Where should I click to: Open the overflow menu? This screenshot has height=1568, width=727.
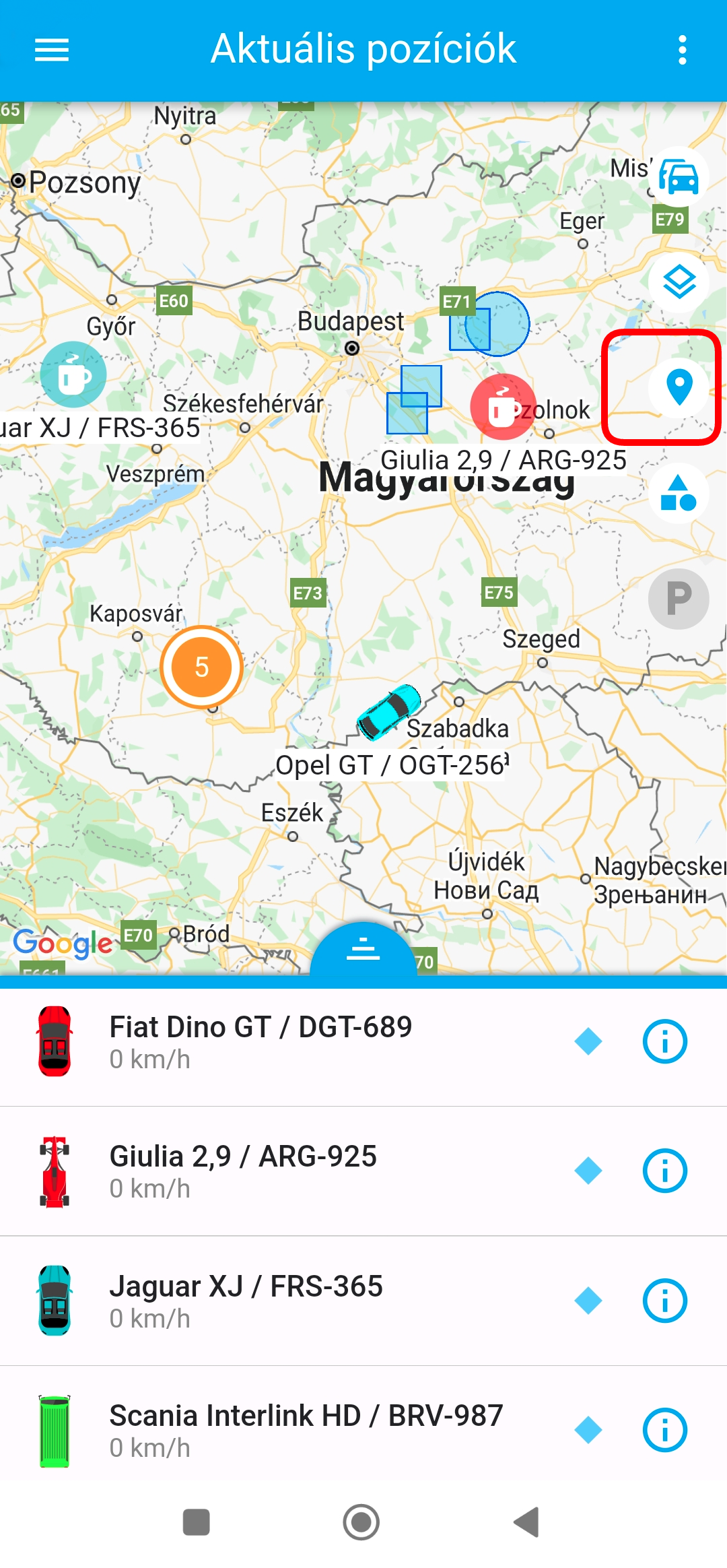[x=682, y=50]
